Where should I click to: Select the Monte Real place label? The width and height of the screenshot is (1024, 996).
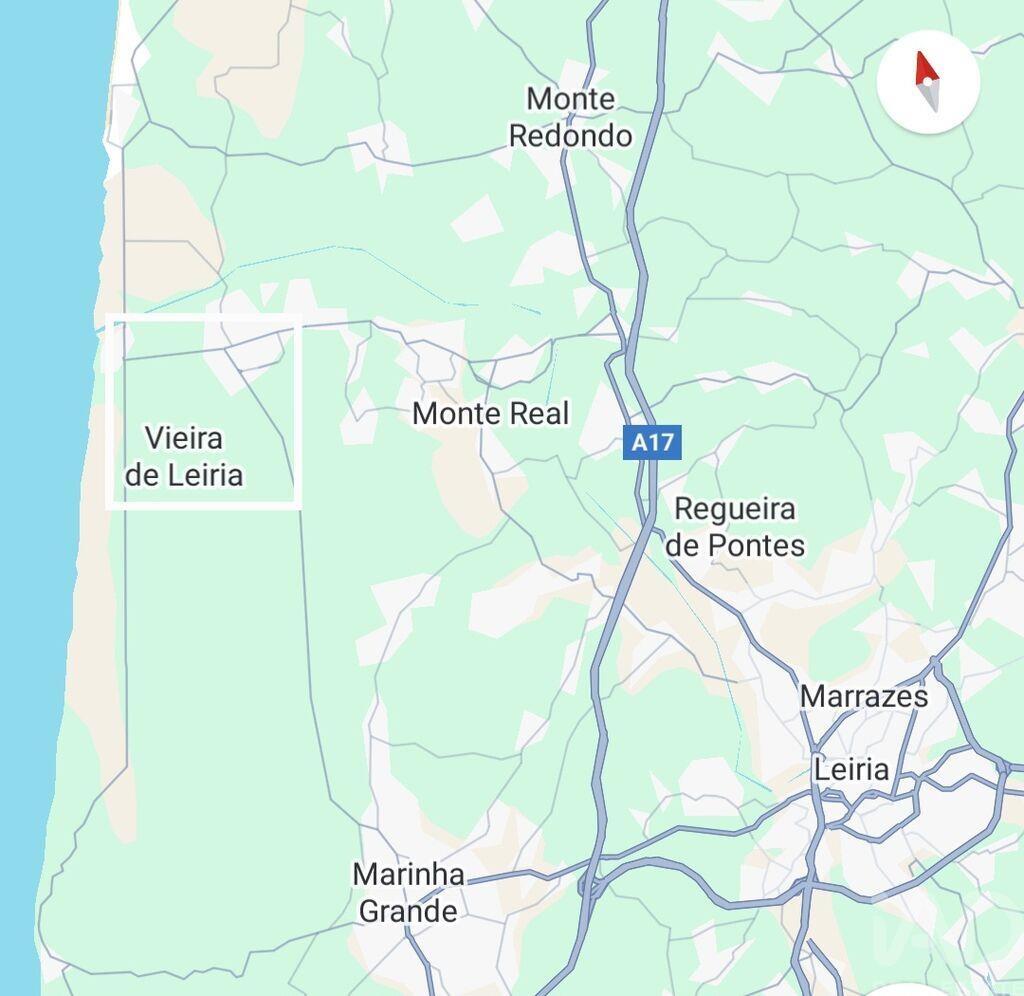tap(490, 413)
